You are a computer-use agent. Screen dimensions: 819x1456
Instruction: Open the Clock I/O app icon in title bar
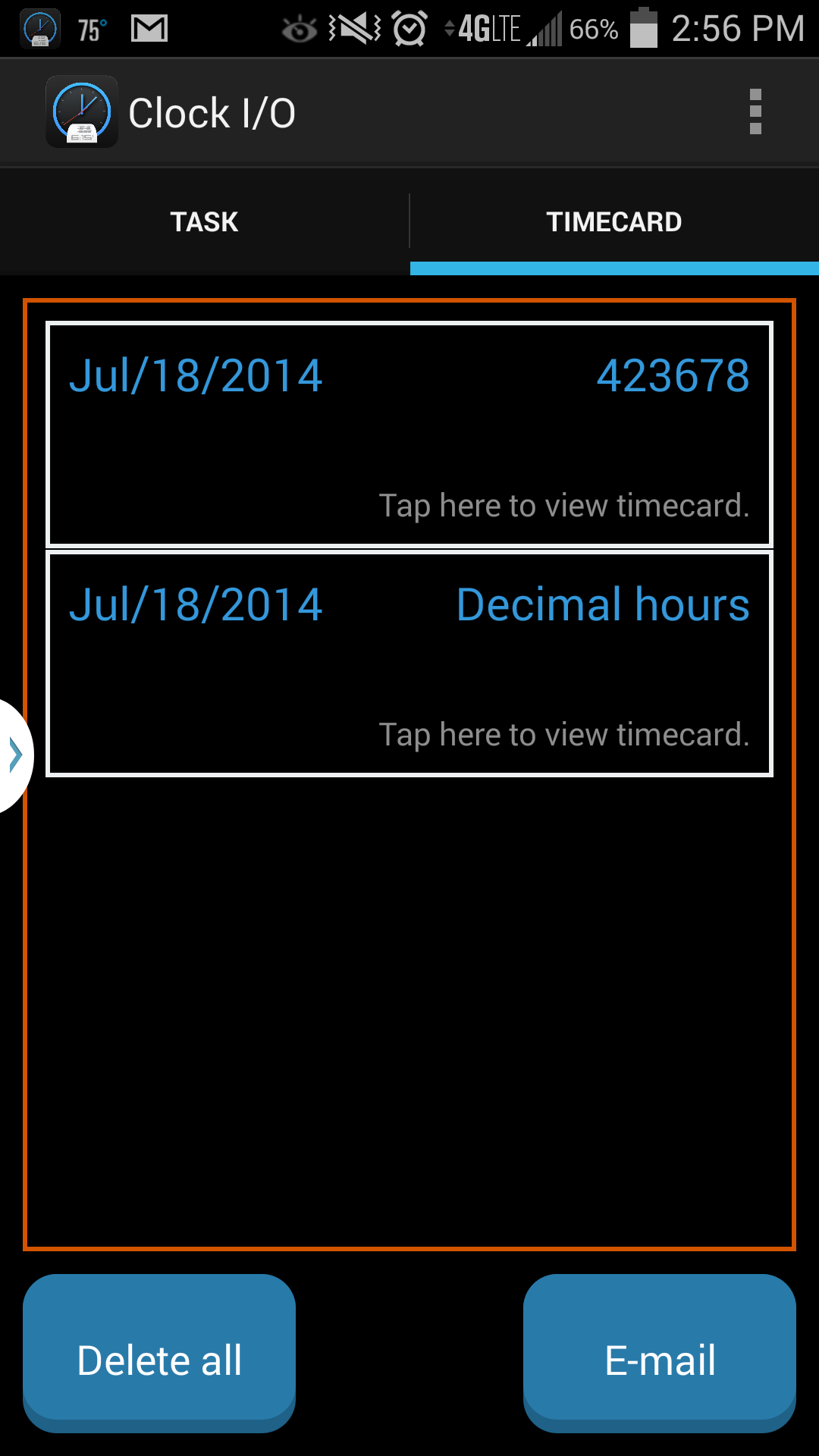pyautogui.click(x=81, y=111)
